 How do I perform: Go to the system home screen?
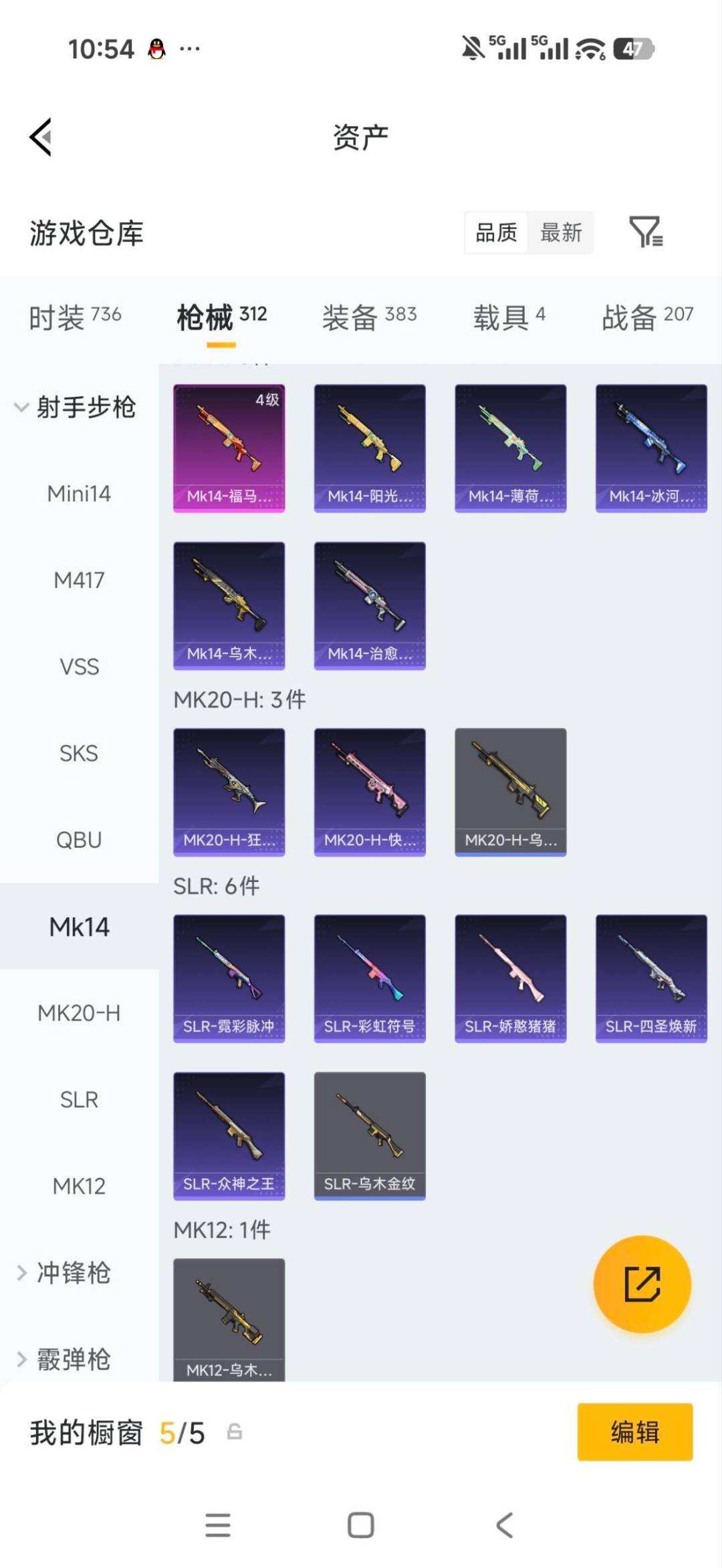(361, 1525)
